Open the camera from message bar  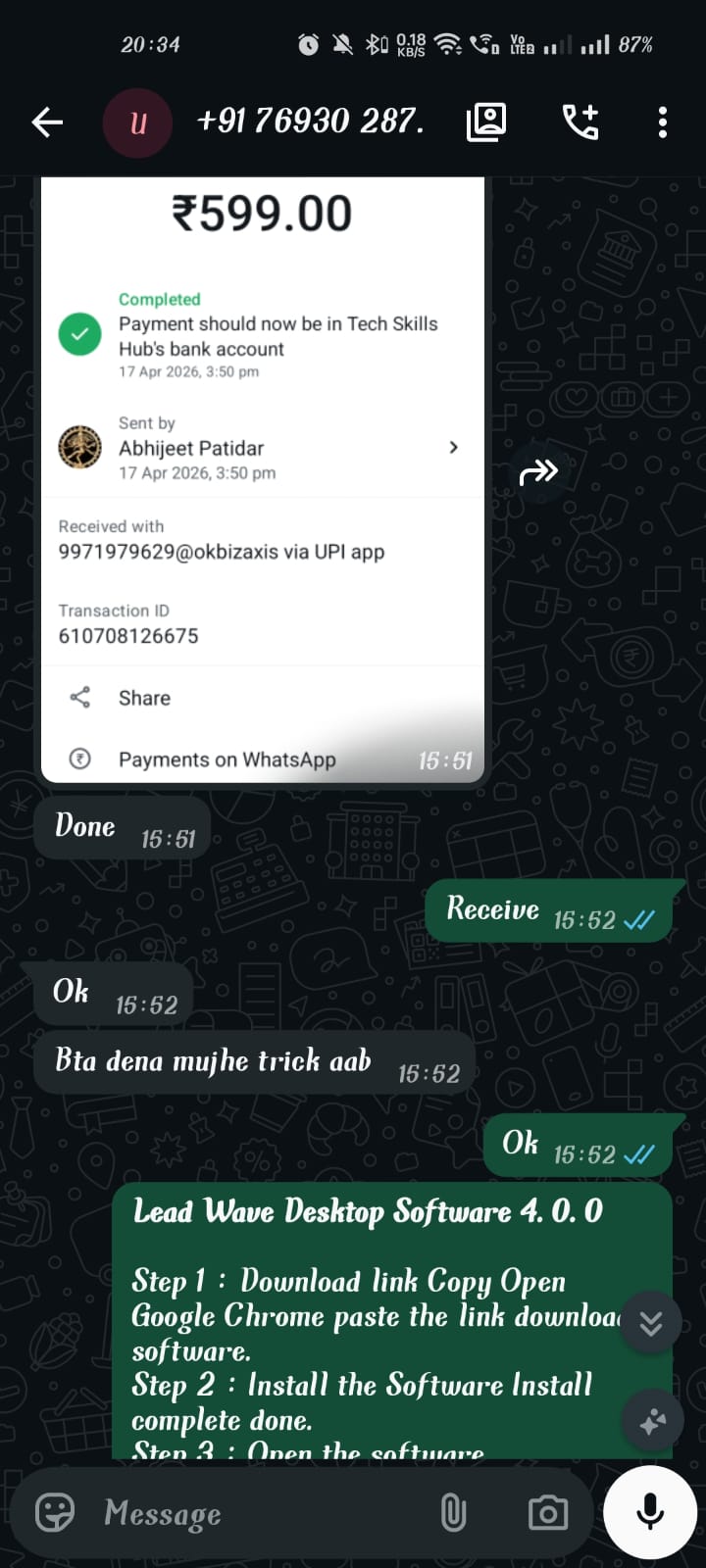(x=547, y=1513)
